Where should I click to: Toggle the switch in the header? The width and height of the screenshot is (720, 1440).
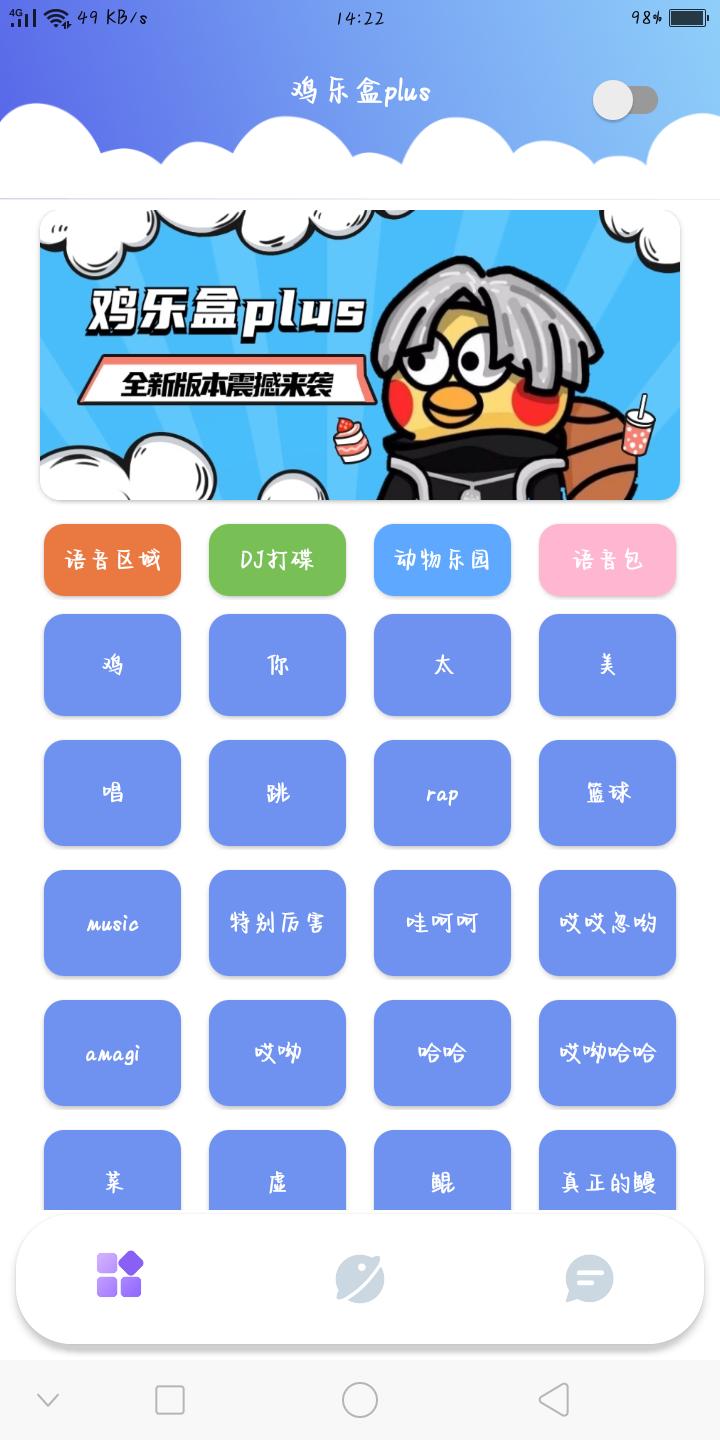[x=626, y=100]
